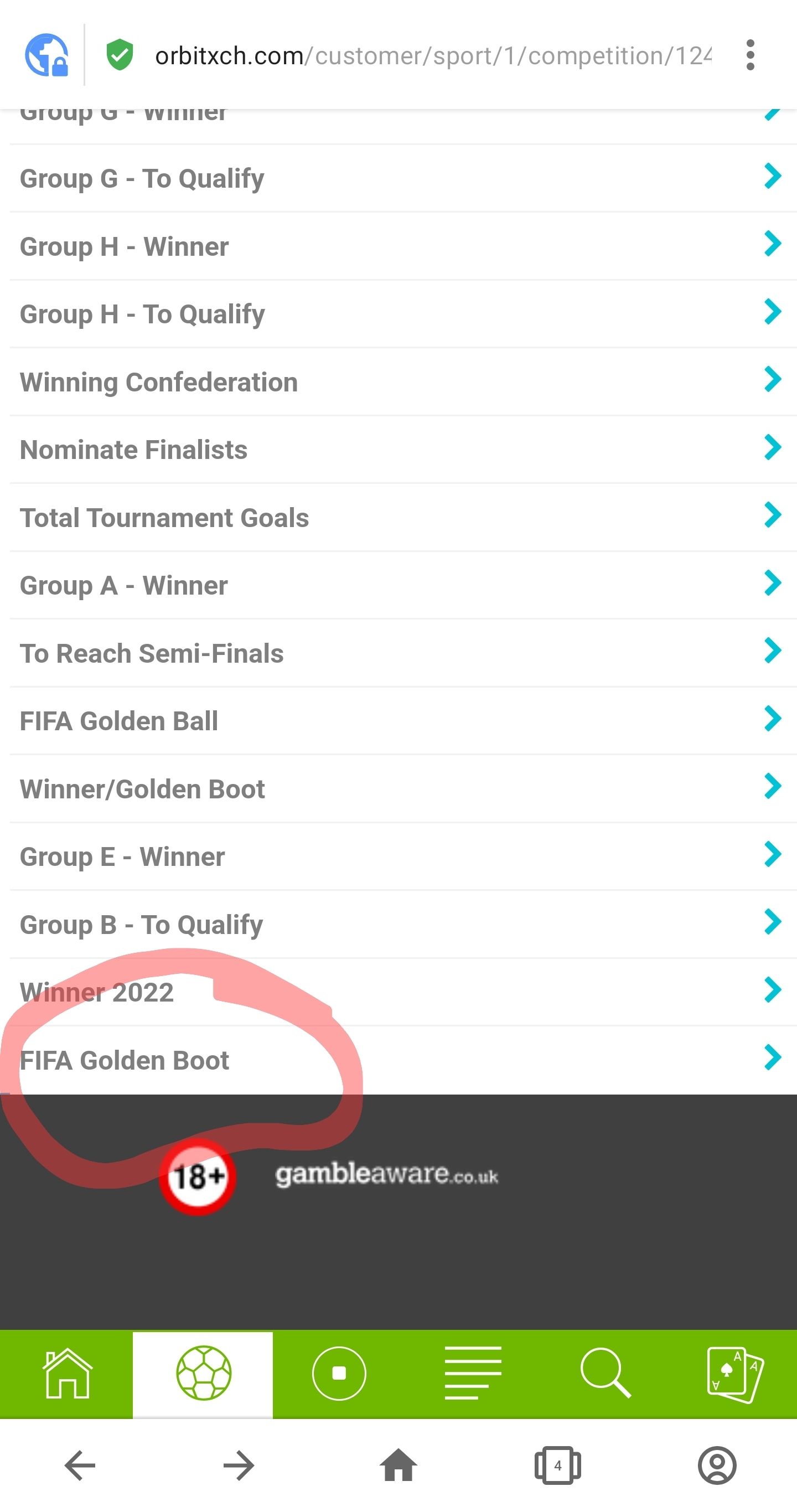Screen dimensions: 797x1512
Task: Open the browser overflow menu
Action: [749, 55]
